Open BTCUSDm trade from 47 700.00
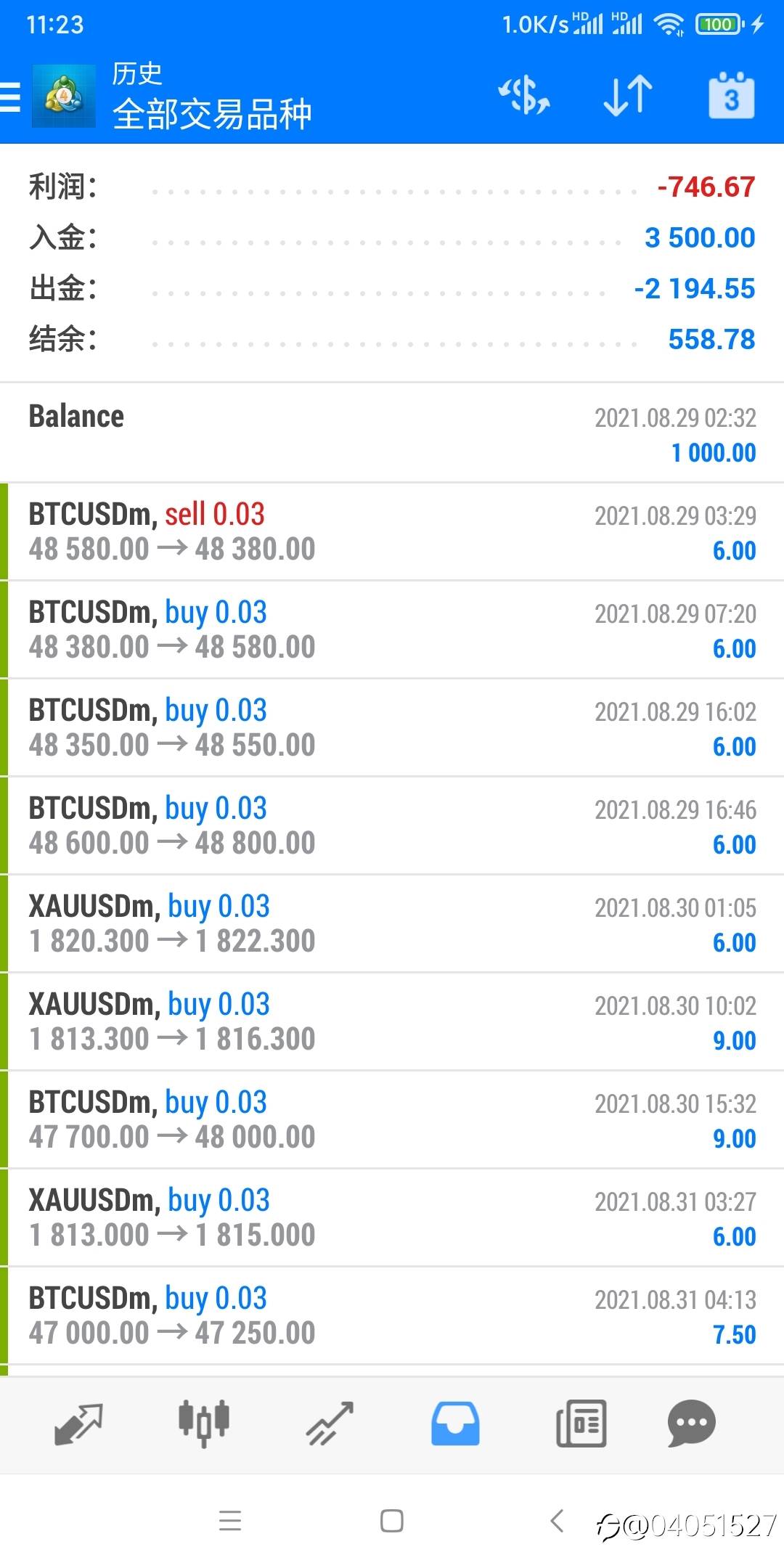 coord(392,1119)
